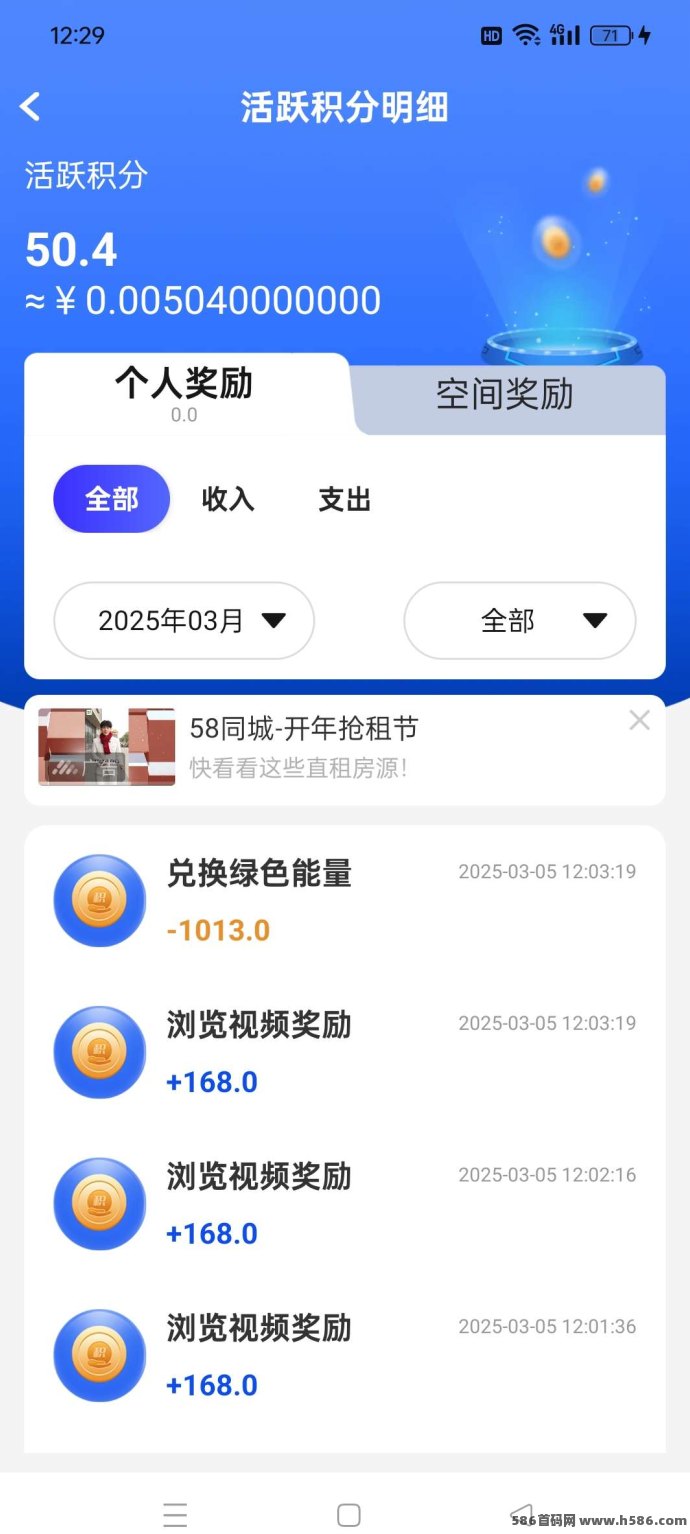This screenshot has width=690, height=1534.
Task: Open the system recent apps menu button
Action: point(175,1514)
